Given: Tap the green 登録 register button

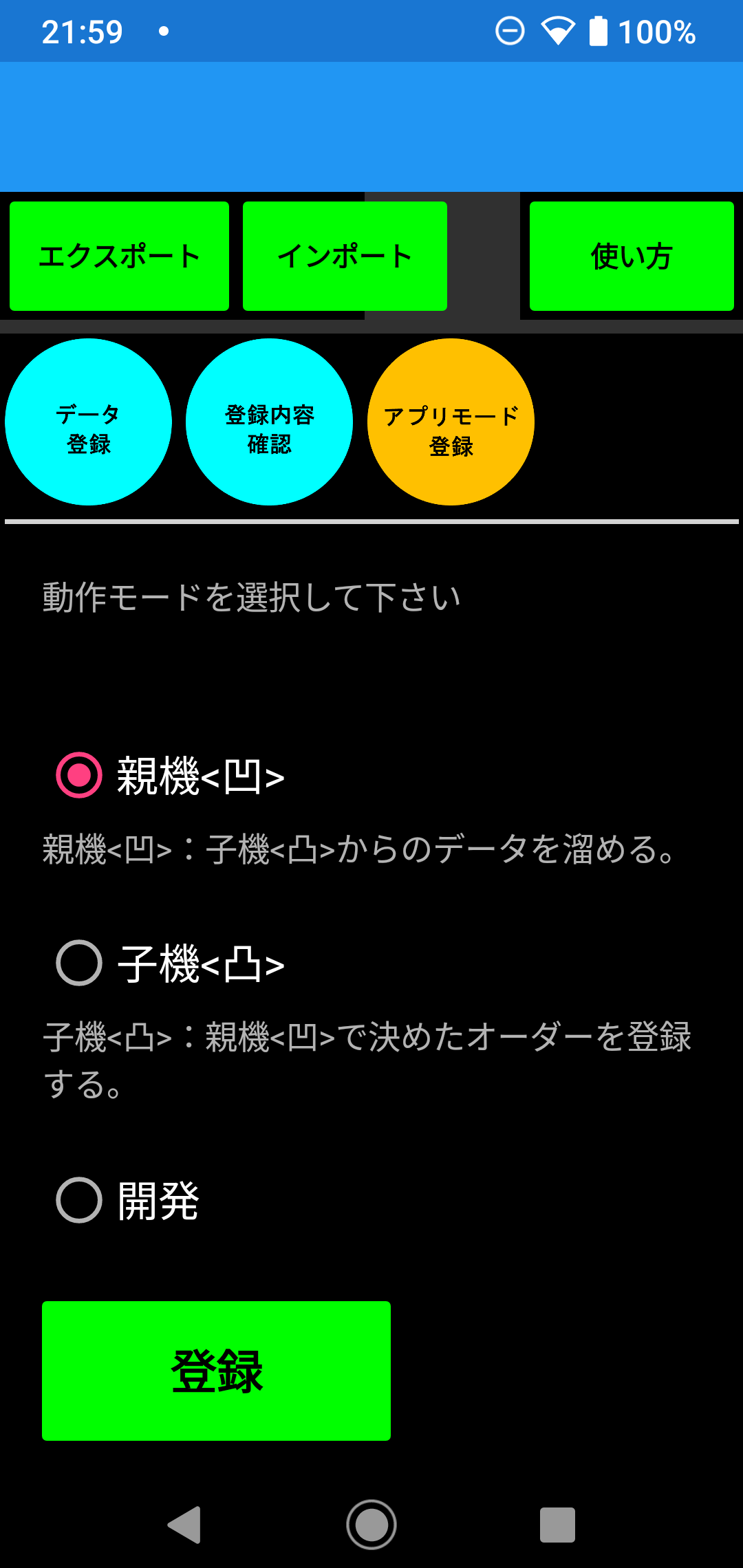Looking at the screenshot, I should point(216,1371).
